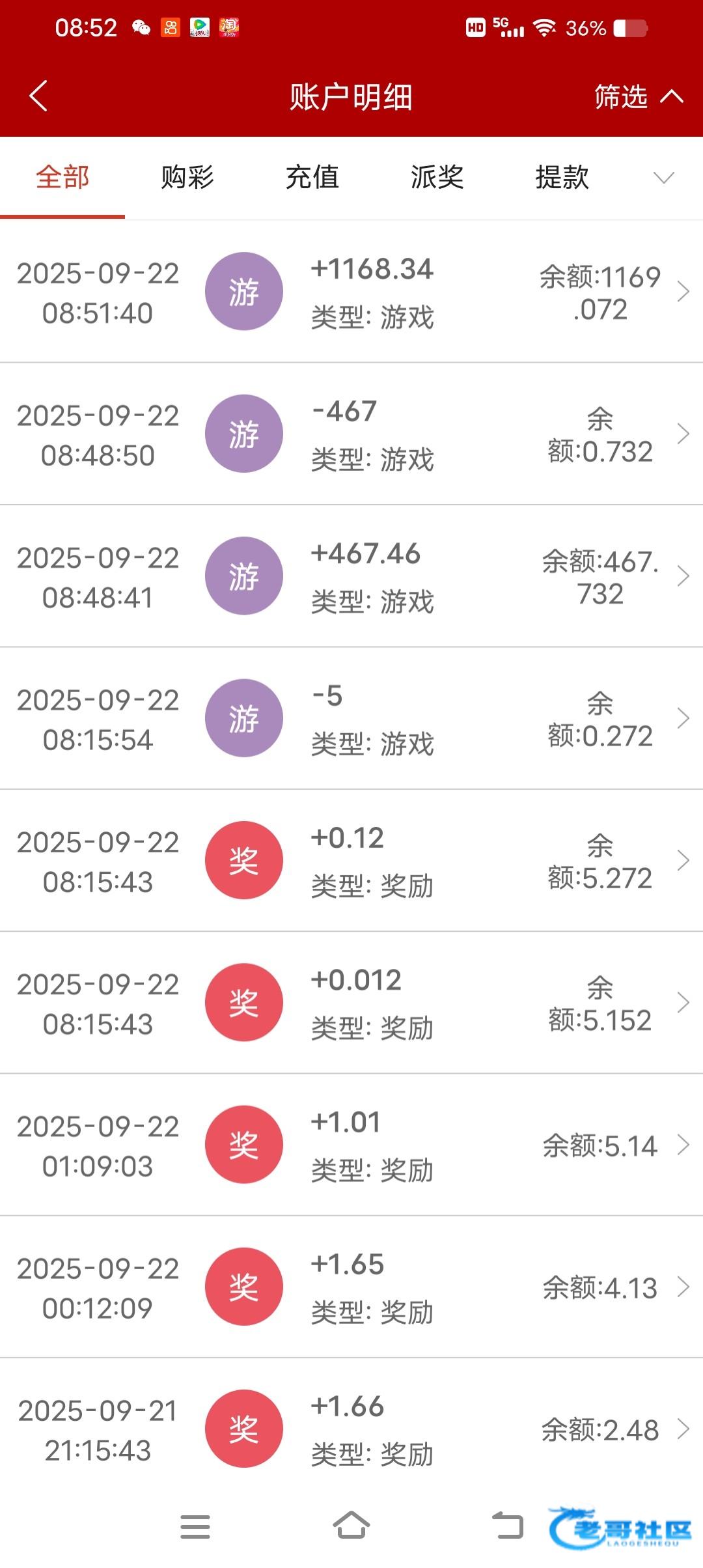703x1568 pixels.
Task: Switch to the 购彩 tab
Action: (x=187, y=177)
